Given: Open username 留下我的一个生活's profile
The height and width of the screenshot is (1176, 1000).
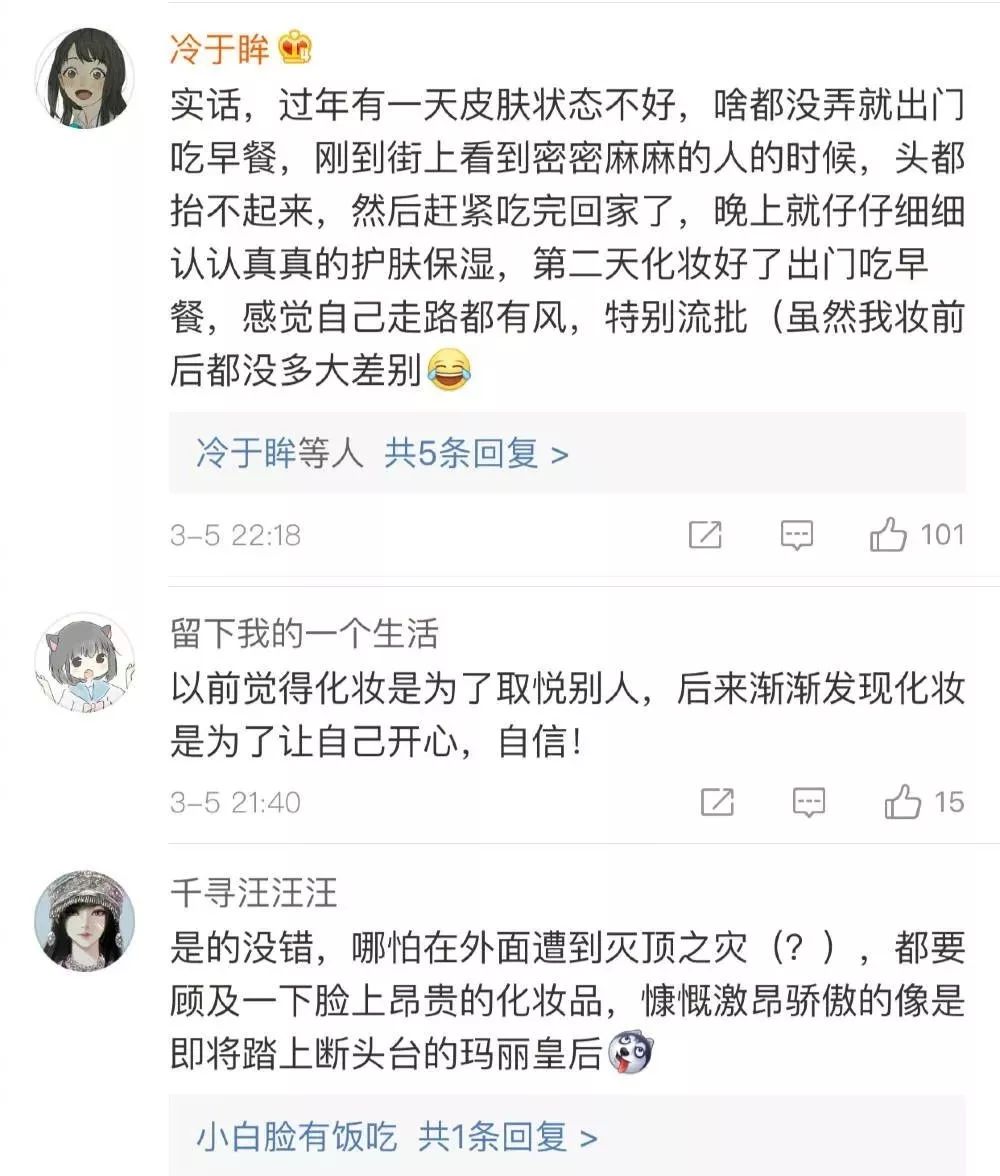Looking at the screenshot, I should 304,634.
